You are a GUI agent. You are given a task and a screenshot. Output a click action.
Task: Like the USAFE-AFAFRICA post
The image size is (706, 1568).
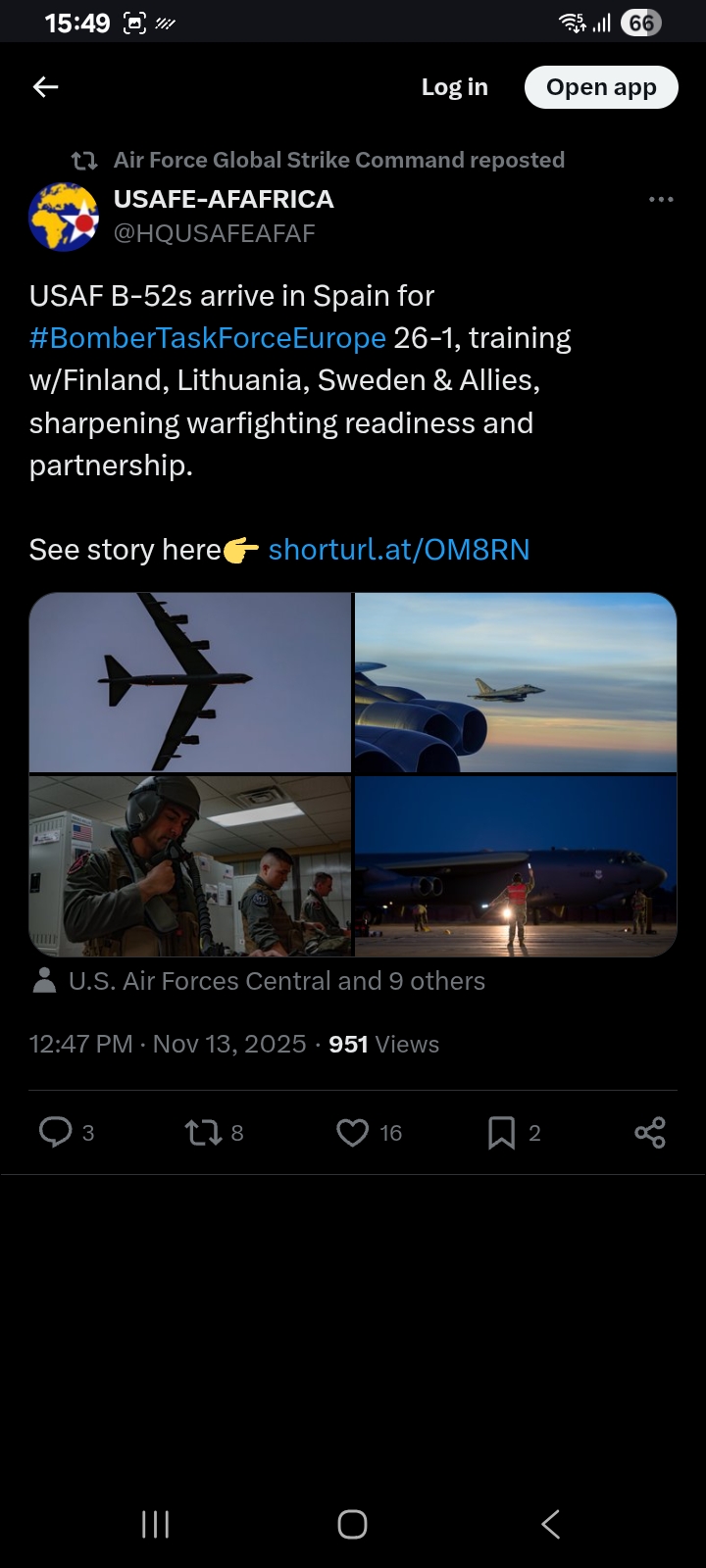click(x=353, y=1133)
